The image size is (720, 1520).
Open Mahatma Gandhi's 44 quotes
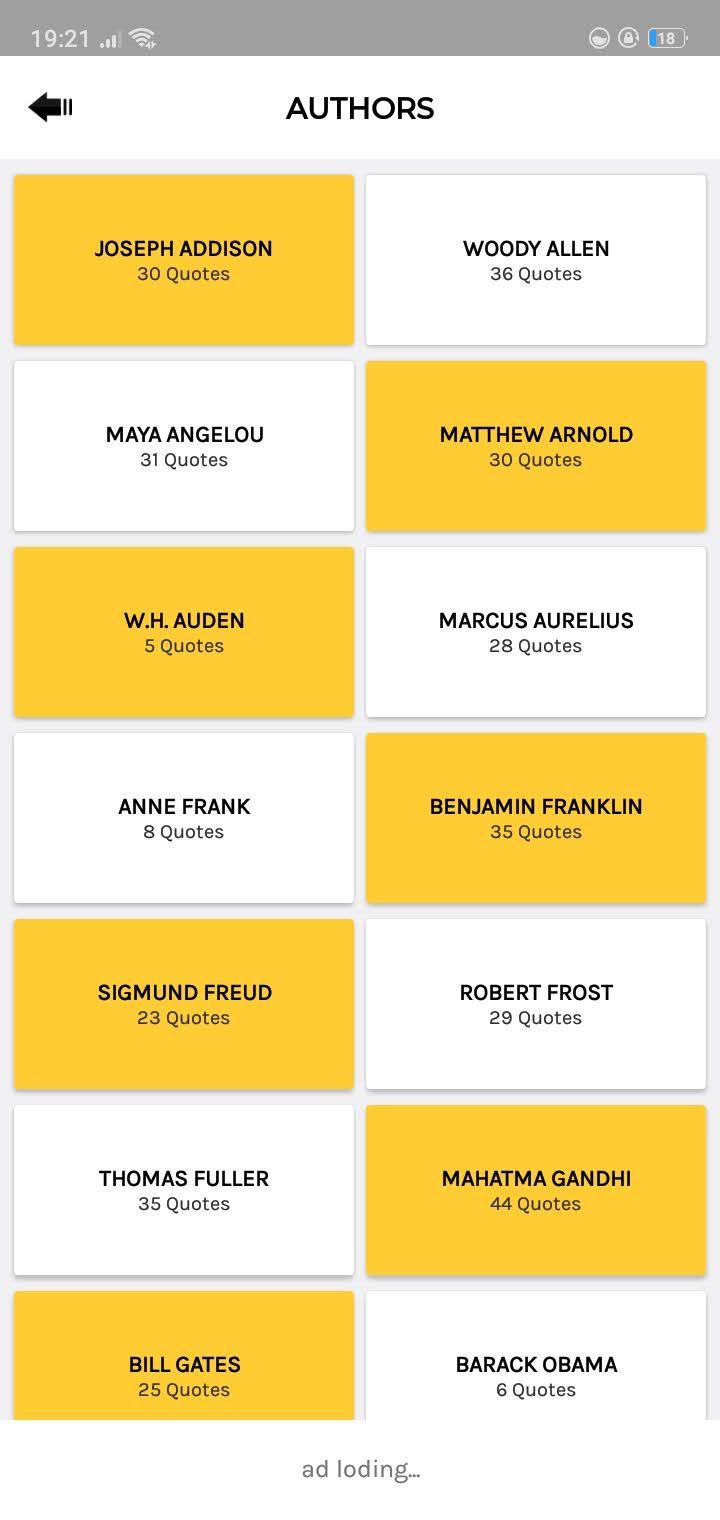pos(536,1190)
